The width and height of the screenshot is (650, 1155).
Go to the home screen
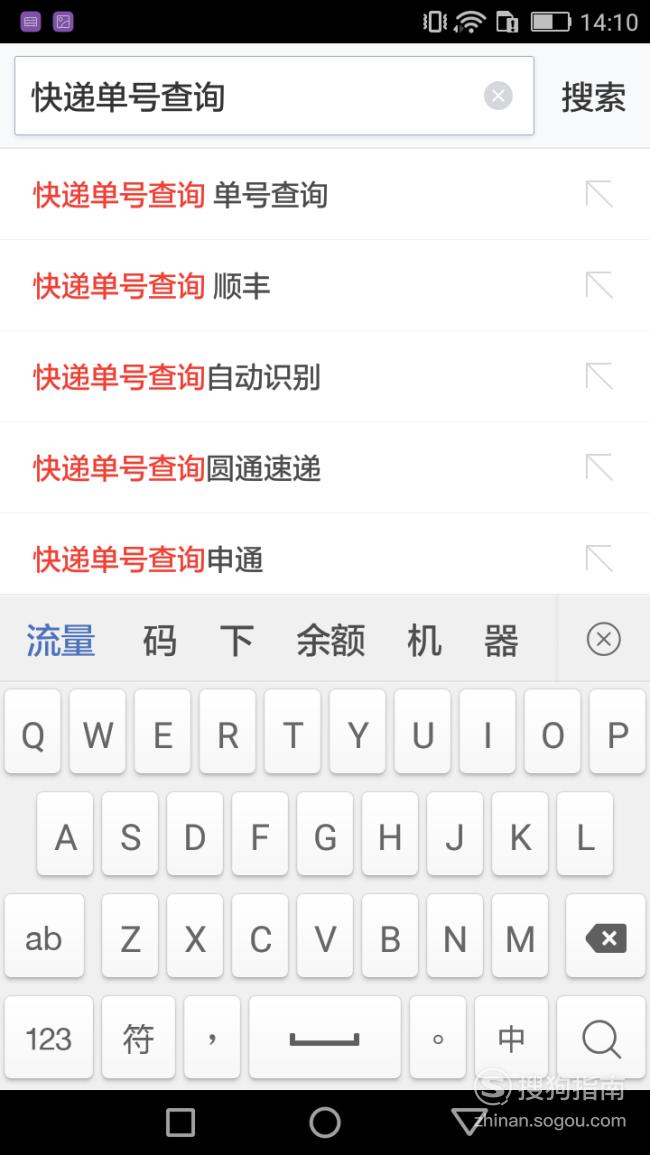pos(325,1123)
